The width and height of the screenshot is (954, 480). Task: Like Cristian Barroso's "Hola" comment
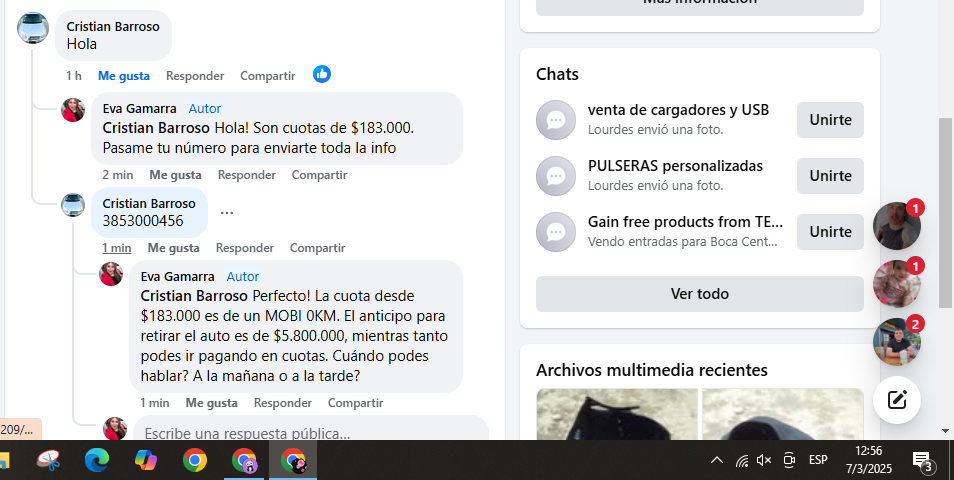point(123,75)
